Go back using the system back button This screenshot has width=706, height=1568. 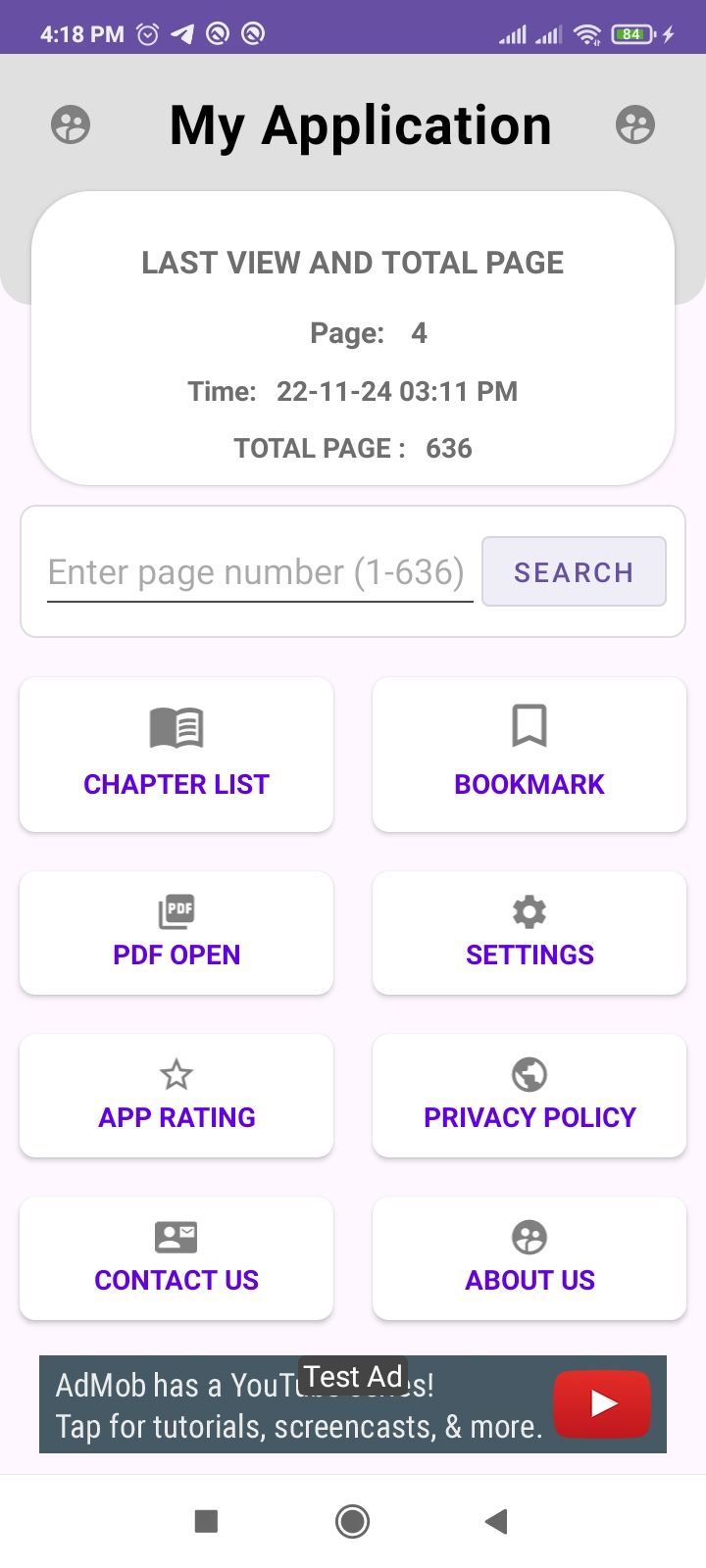tap(496, 1521)
